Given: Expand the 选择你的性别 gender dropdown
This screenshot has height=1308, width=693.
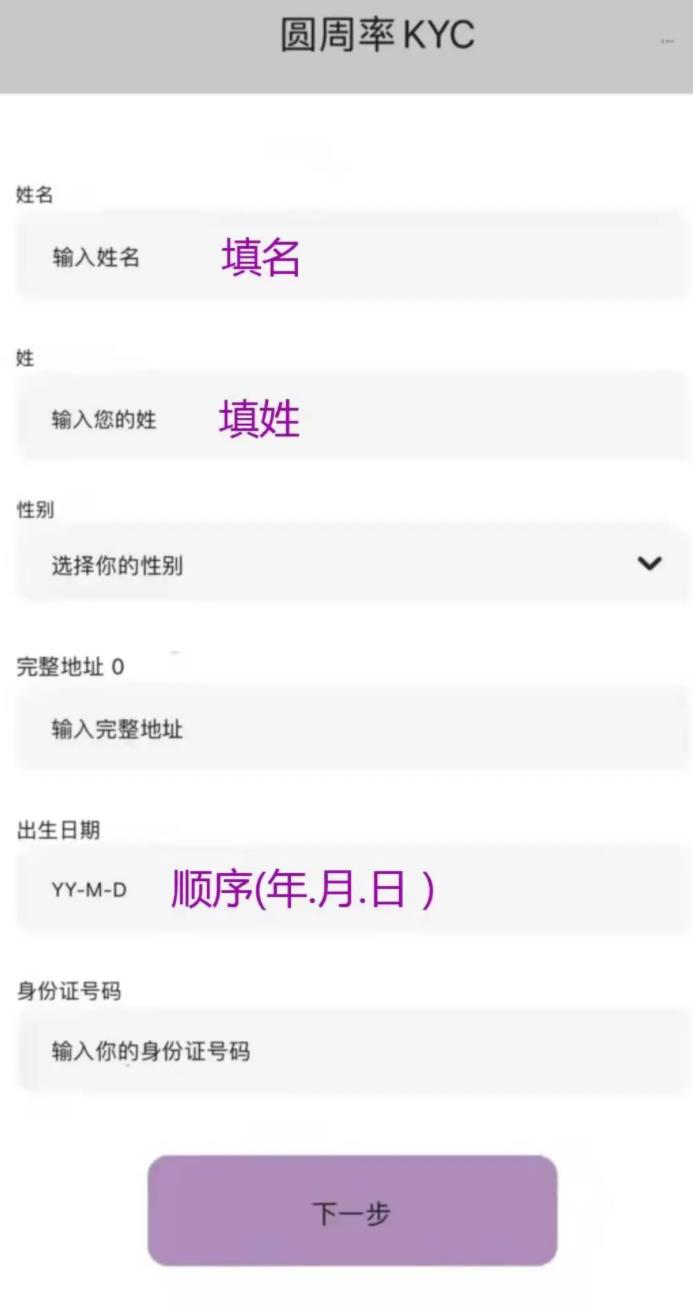Looking at the screenshot, I should pyautogui.click(x=352, y=564).
